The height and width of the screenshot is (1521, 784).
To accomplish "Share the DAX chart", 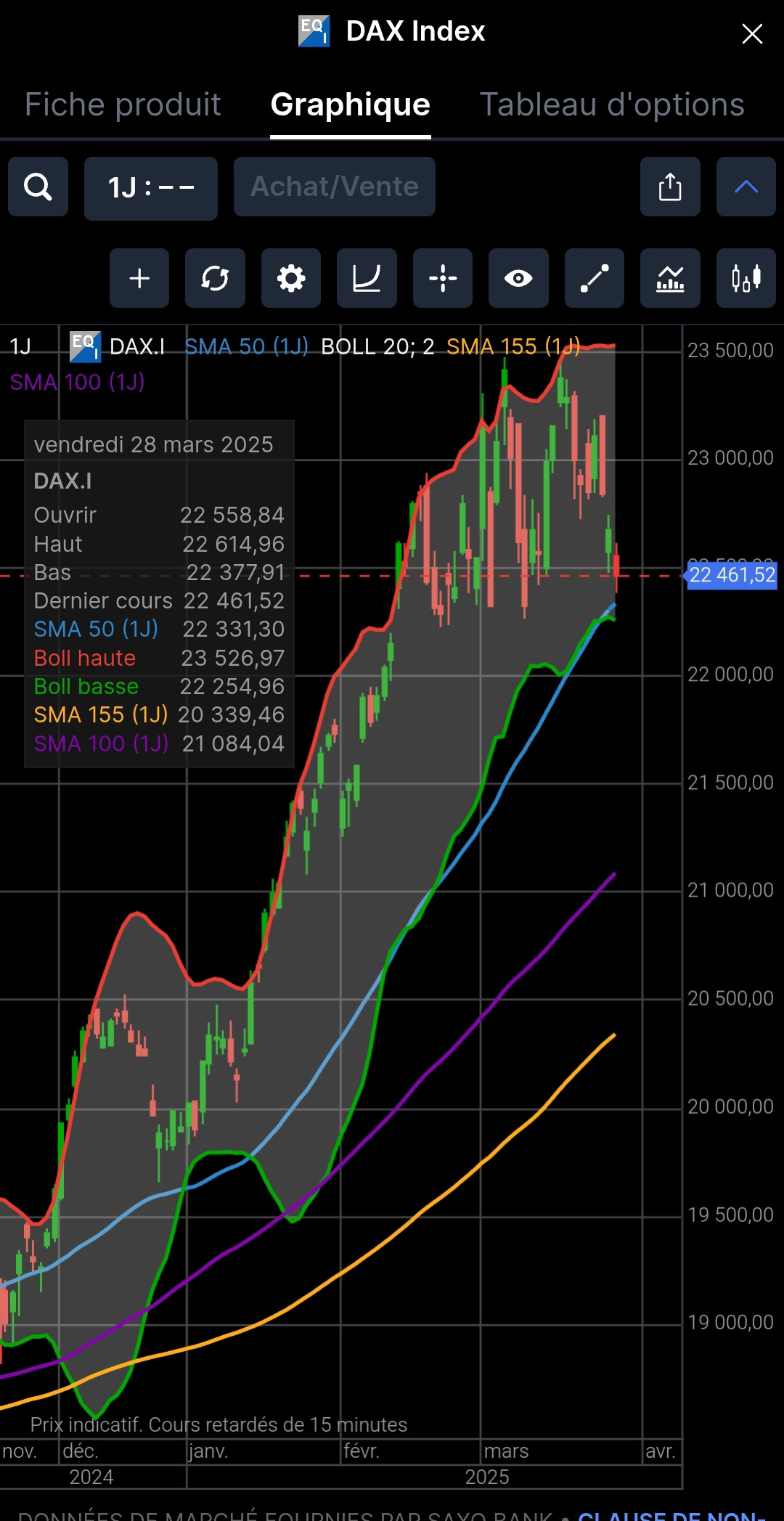I will pos(670,187).
